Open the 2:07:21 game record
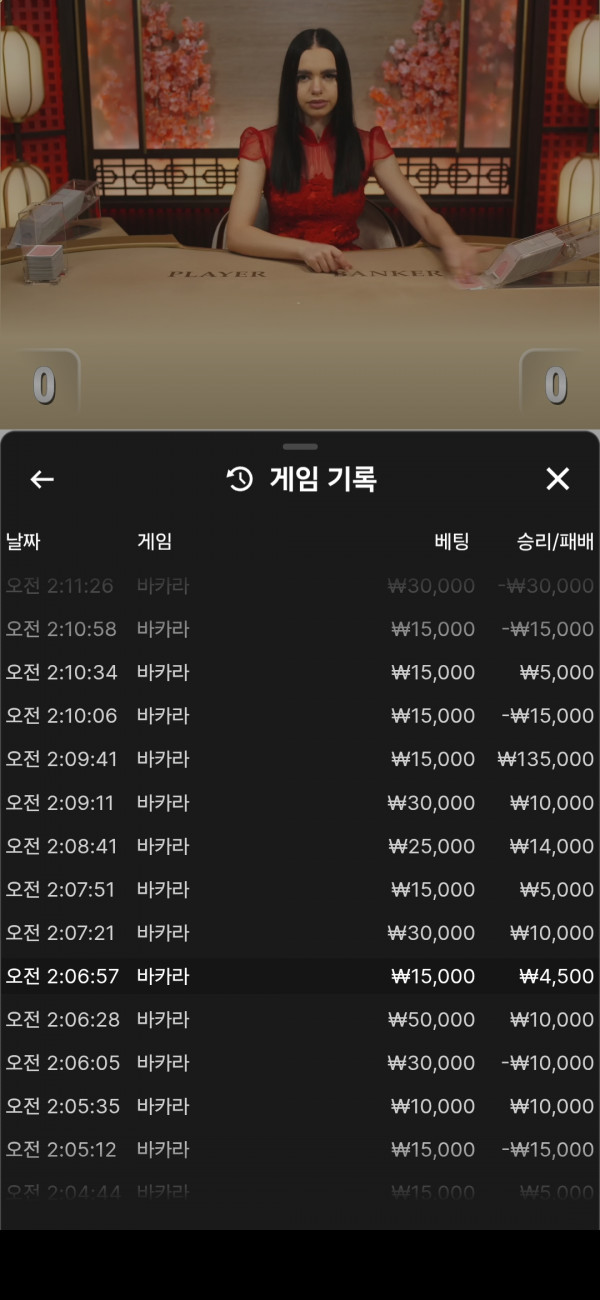600x1300 pixels. [x=300, y=933]
